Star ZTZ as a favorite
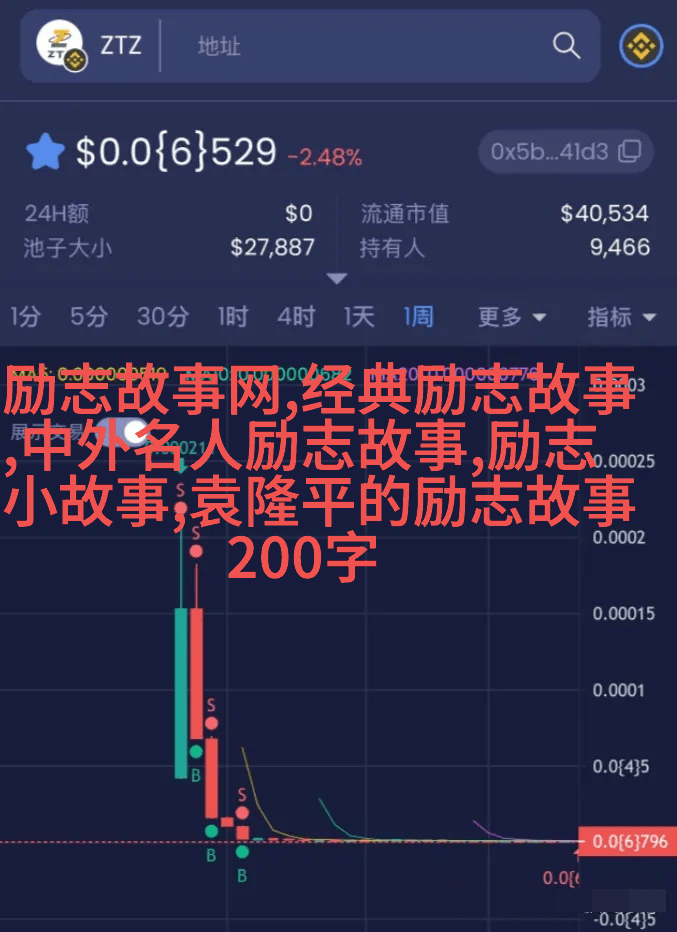677x932 pixels. click(x=45, y=152)
